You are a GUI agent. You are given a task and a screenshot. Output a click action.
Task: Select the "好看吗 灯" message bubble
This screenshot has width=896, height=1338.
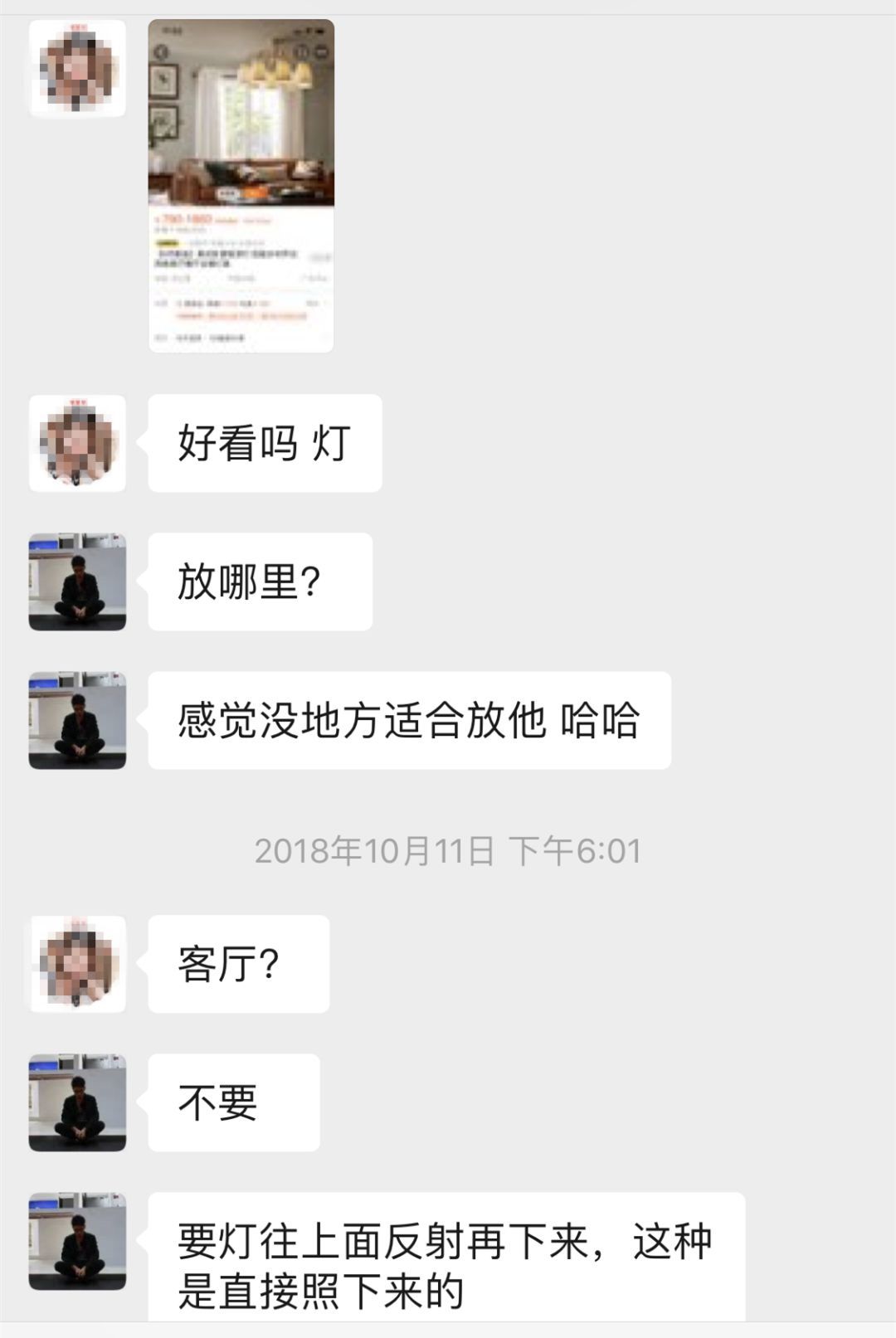[265, 443]
